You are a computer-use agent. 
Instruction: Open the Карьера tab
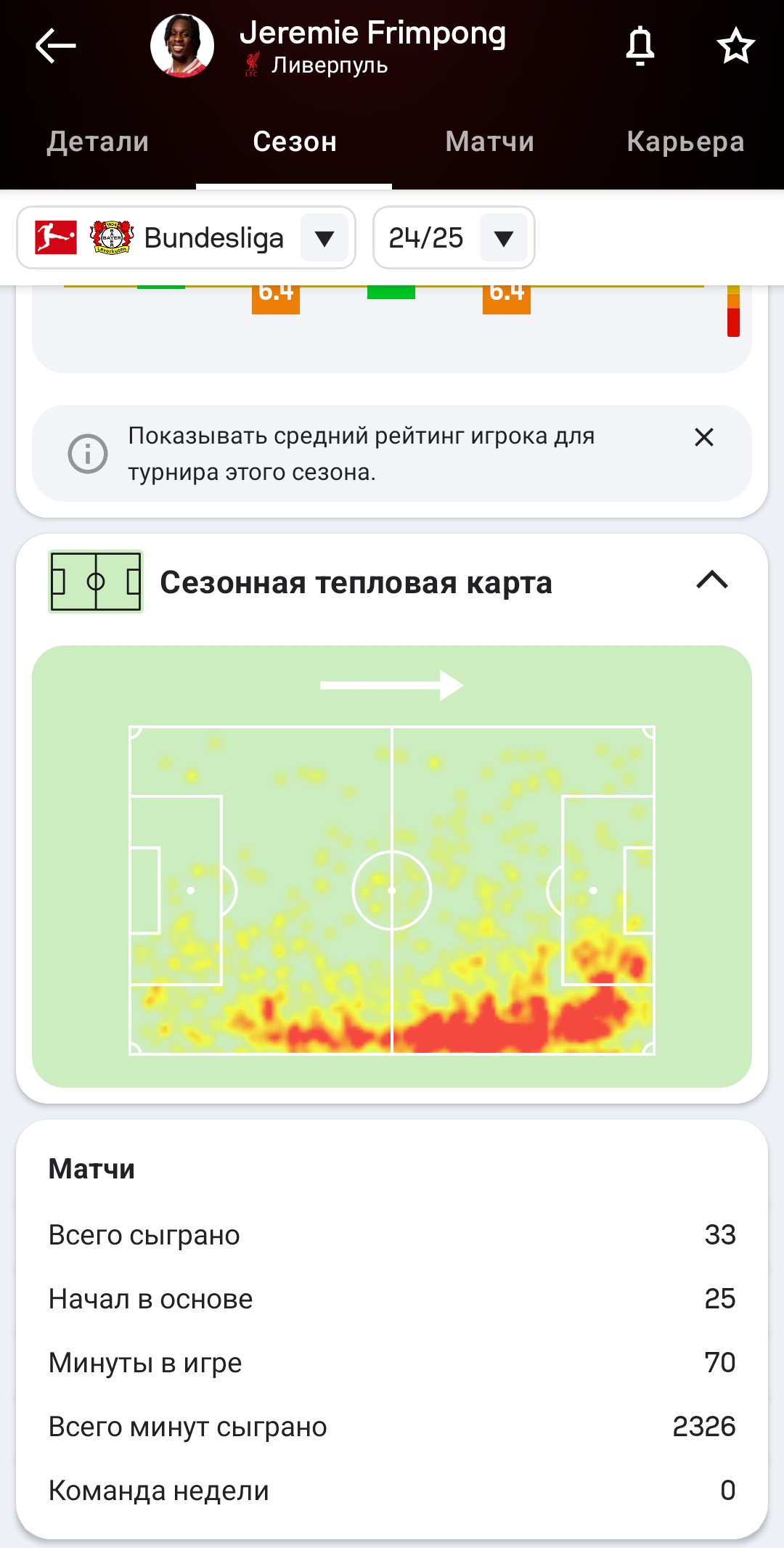[x=685, y=142]
